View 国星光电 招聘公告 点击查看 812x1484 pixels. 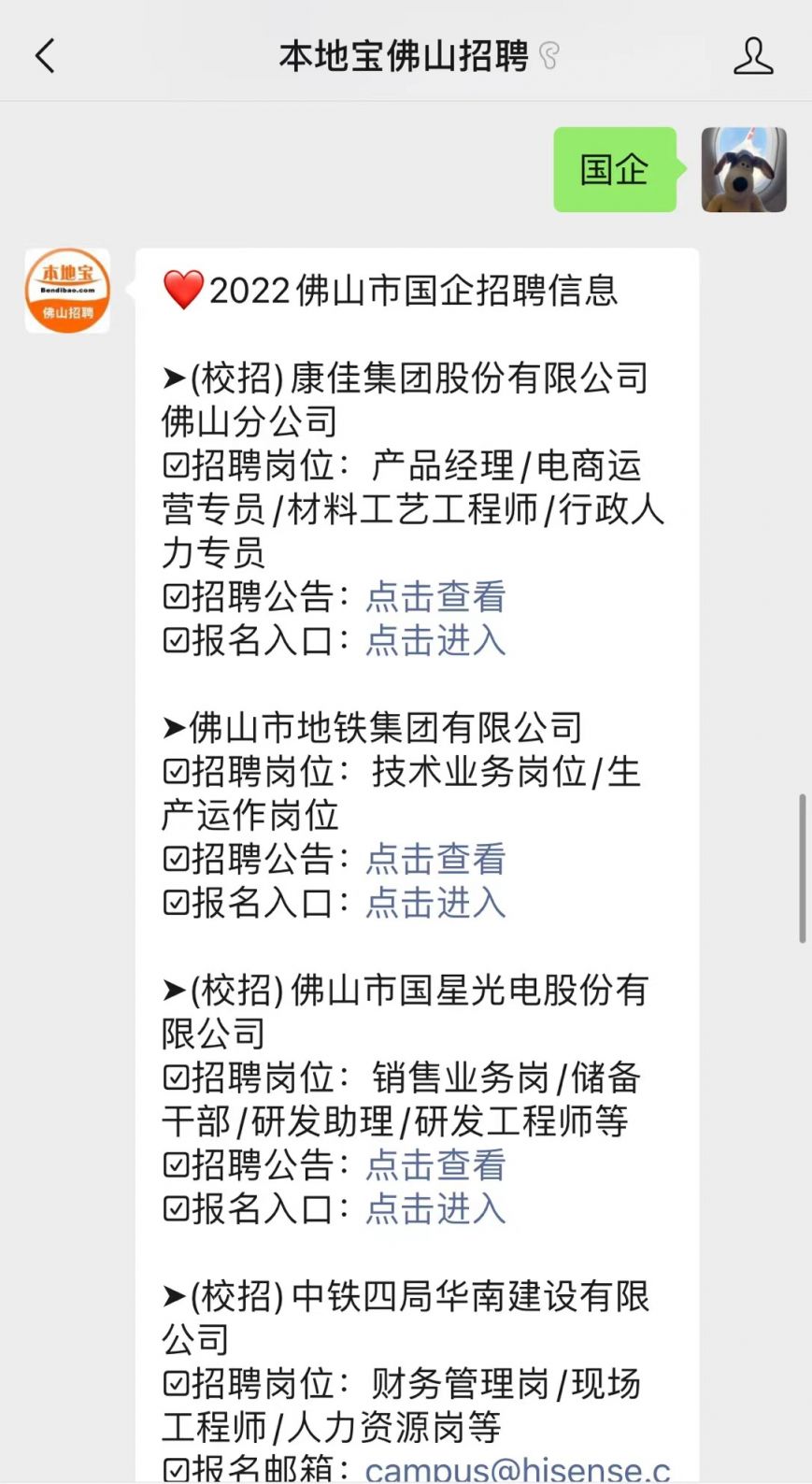click(x=436, y=1164)
